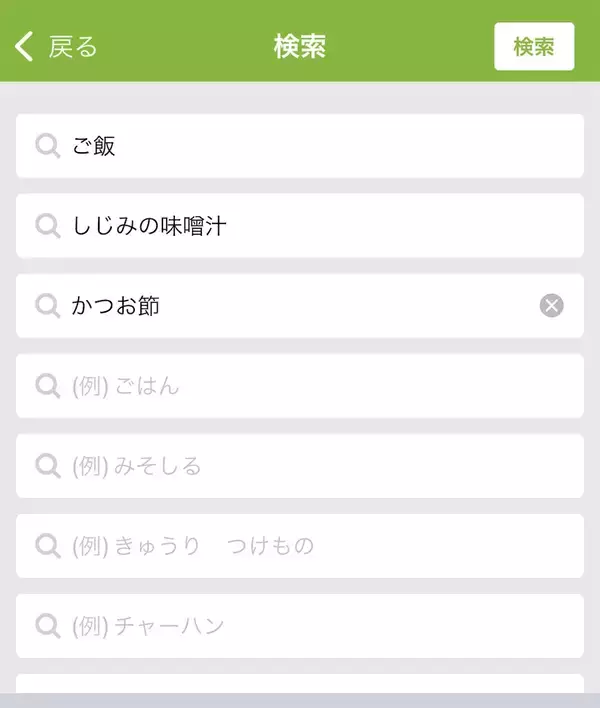The height and width of the screenshot is (708, 600).
Task: Tap the white 検索 button
Action: click(534, 47)
